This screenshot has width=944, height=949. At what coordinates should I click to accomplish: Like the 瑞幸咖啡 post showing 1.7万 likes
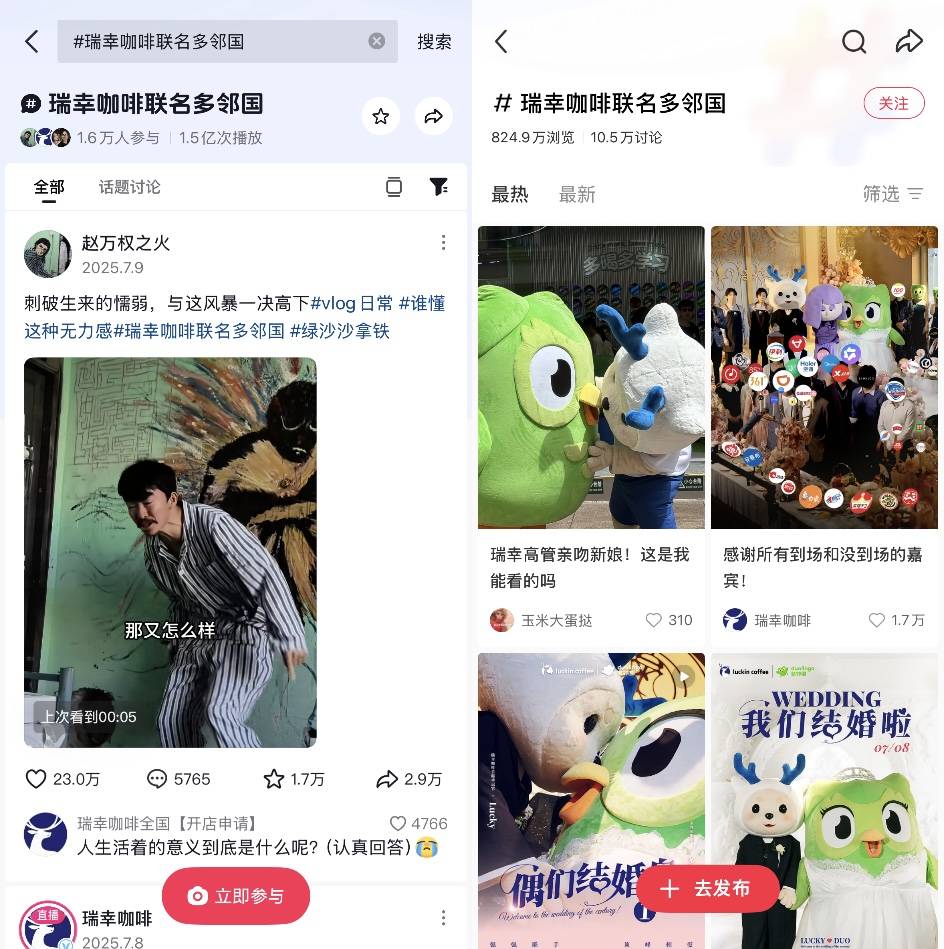[877, 620]
